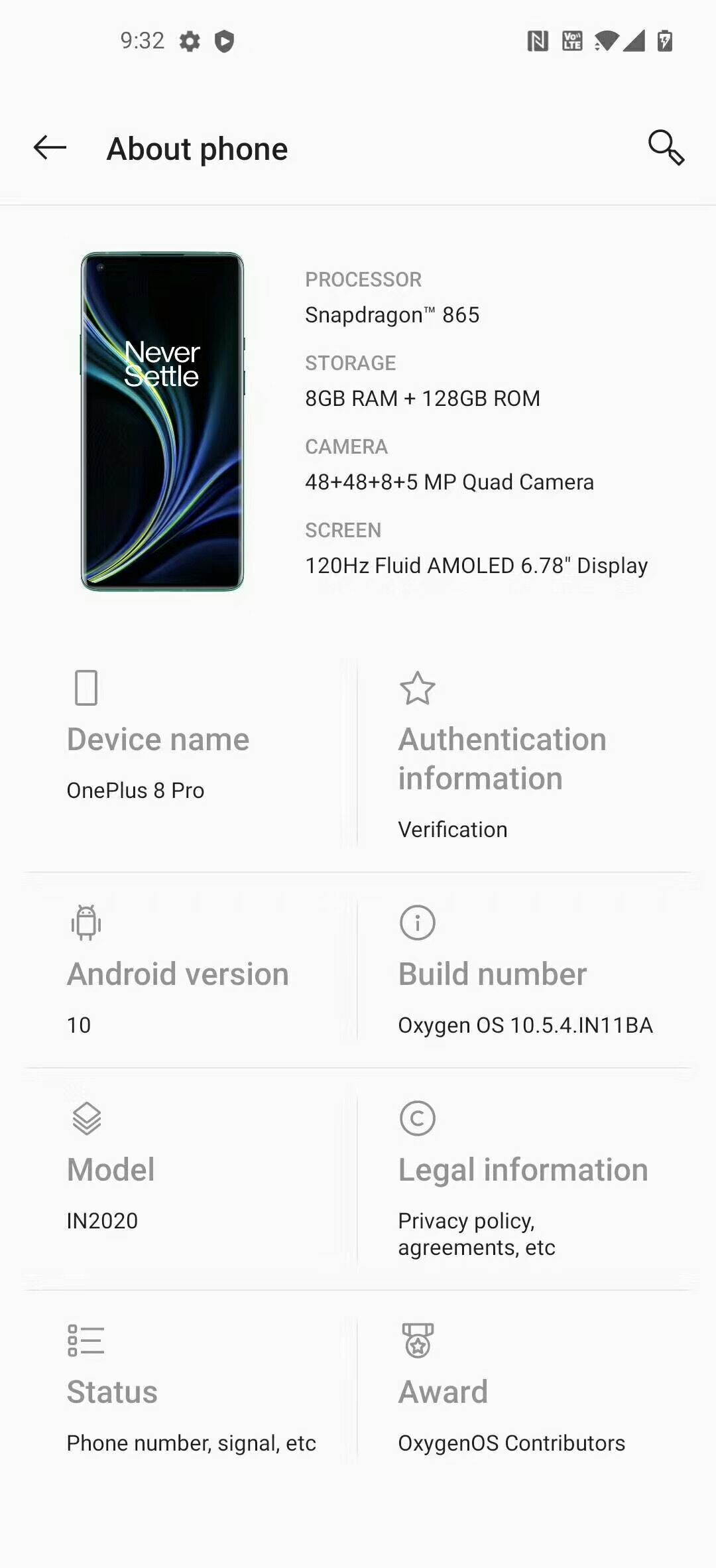Click the VoLTE indicator in the status bar
Image resolution: width=716 pixels, height=1568 pixels.
[570, 41]
